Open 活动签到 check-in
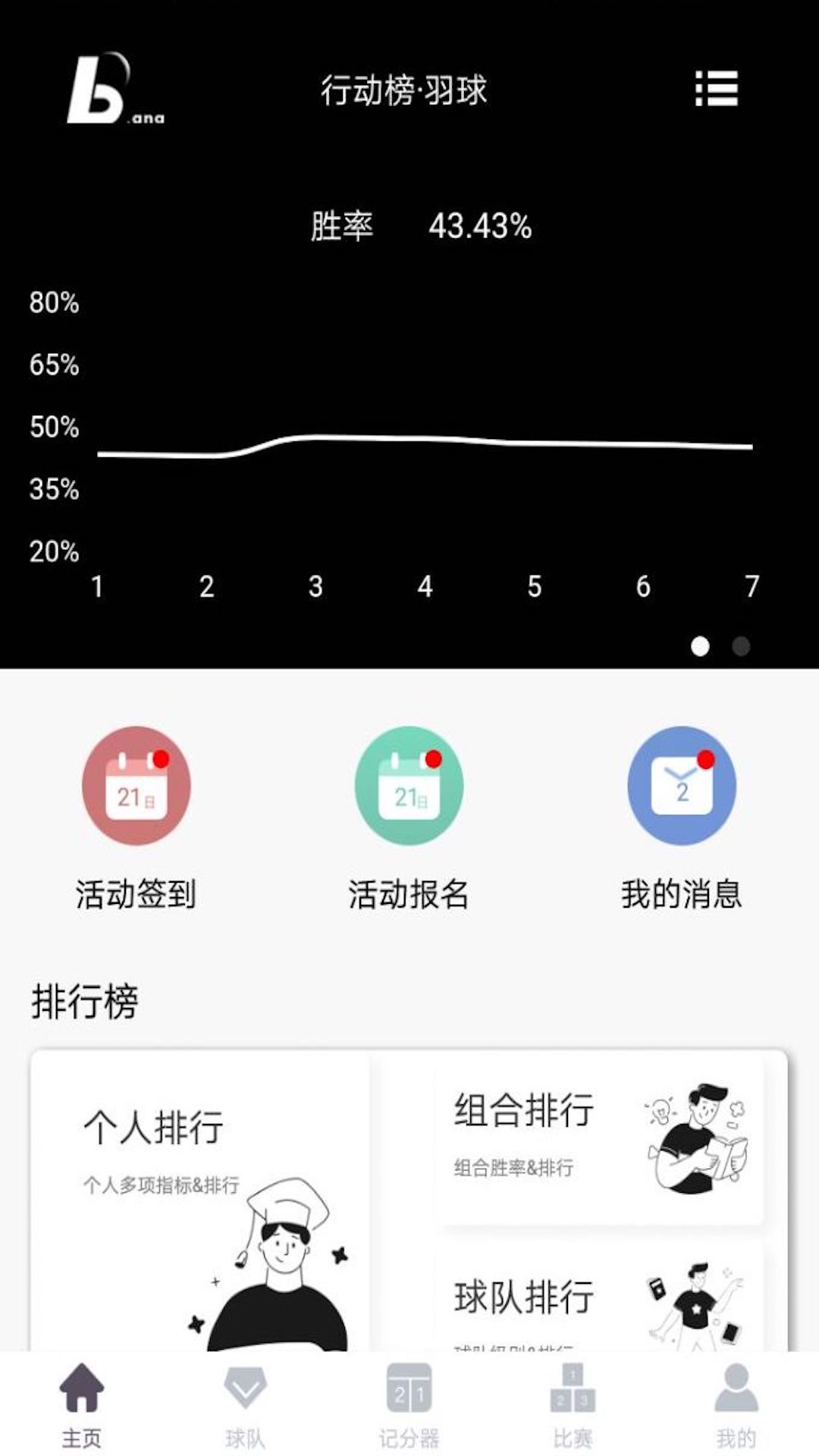 pyautogui.click(x=136, y=786)
